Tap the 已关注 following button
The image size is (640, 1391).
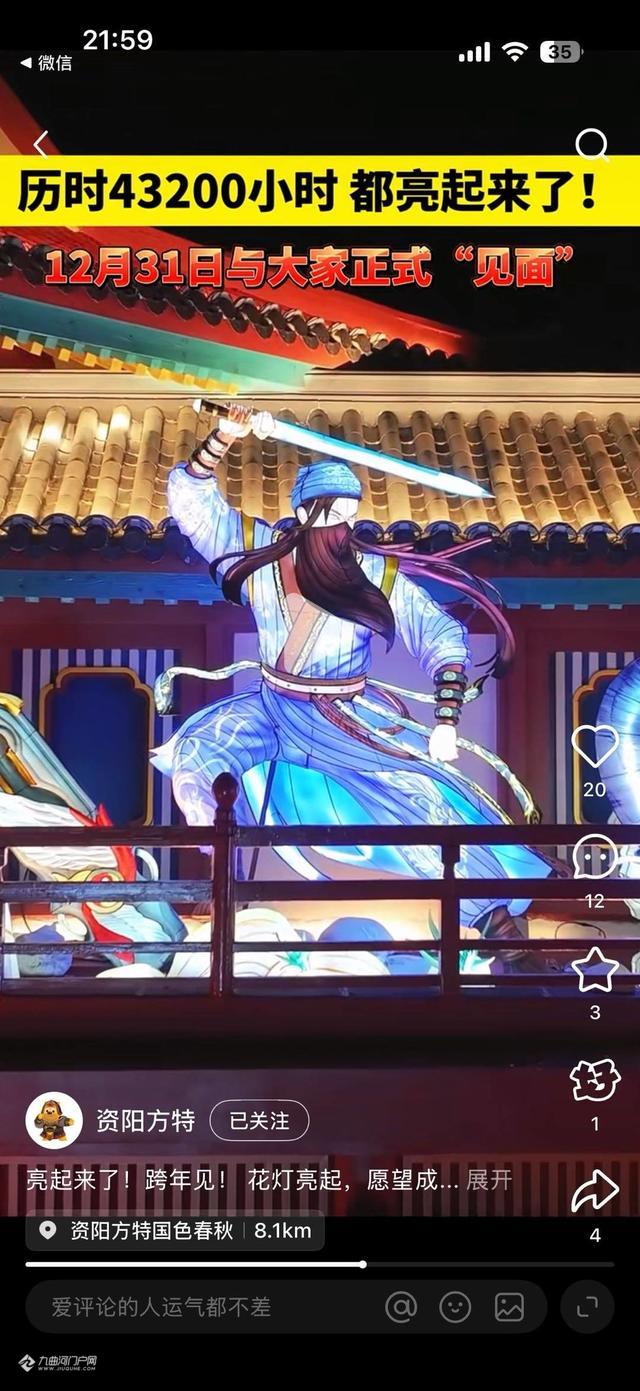pyautogui.click(x=259, y=1121)
